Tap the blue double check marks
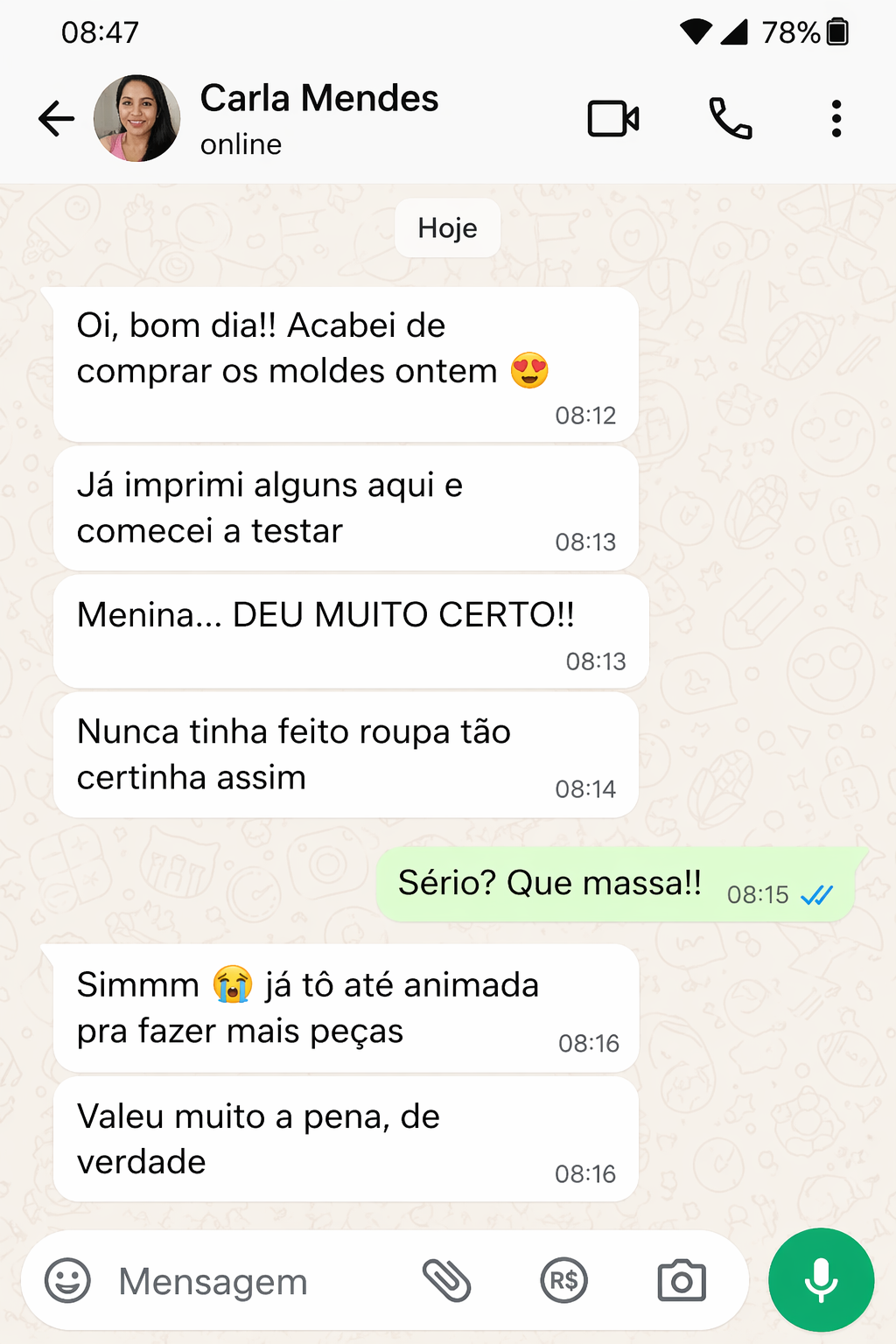Image resolution: width=896 pixels, height=1344 pixels. [x=817, y=895]
